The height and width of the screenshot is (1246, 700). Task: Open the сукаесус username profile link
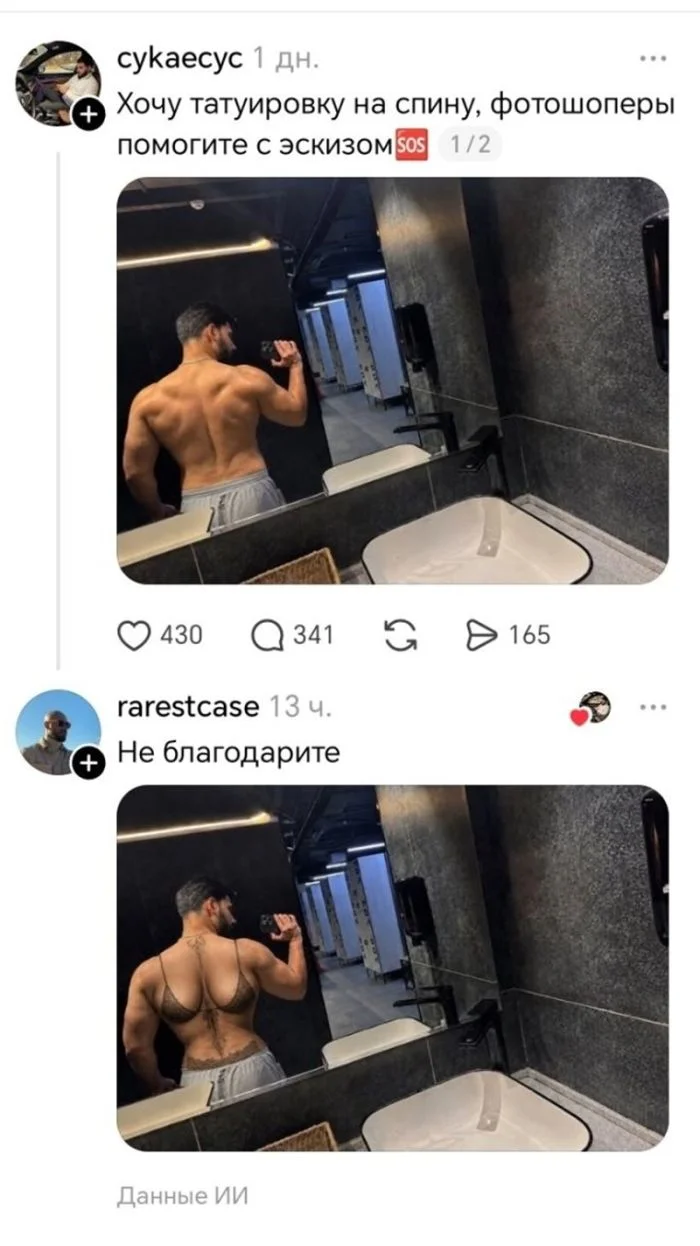pyautogui.click(x=180, y=59)
